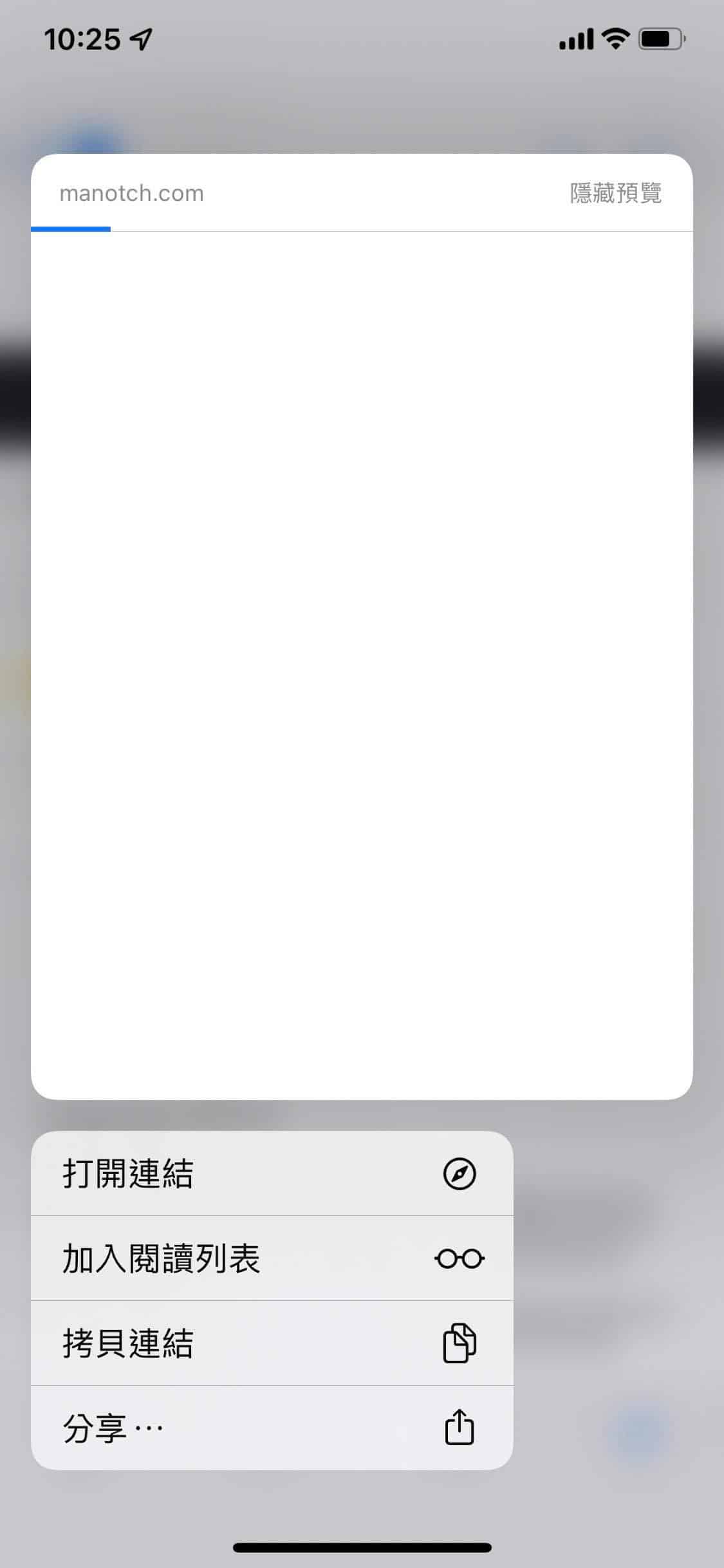The width and height of the screenshot is (724, 1568).
Task: Open the 分享 share option
Action: point(272,1428)
